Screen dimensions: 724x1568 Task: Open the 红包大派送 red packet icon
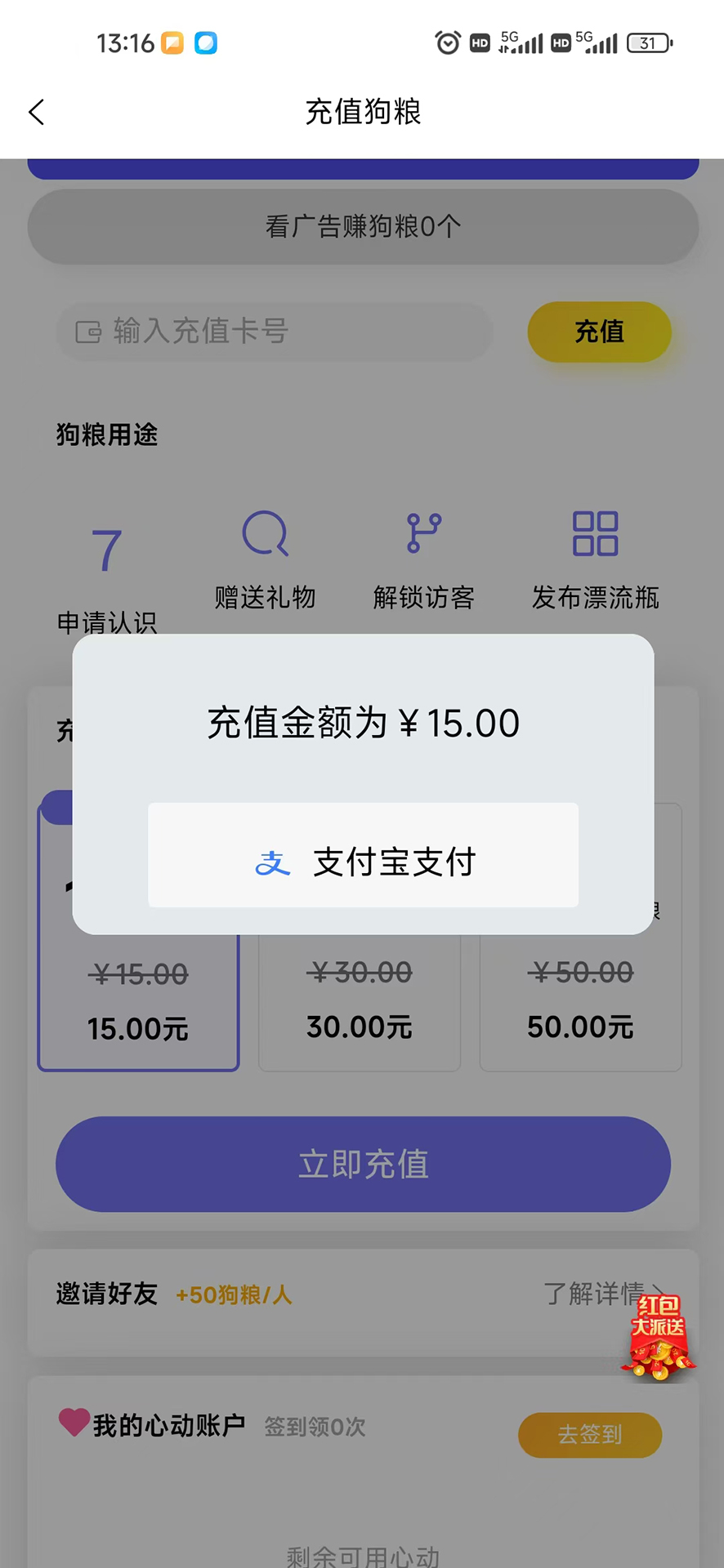pyautogui.click(x=659, y=1337)
